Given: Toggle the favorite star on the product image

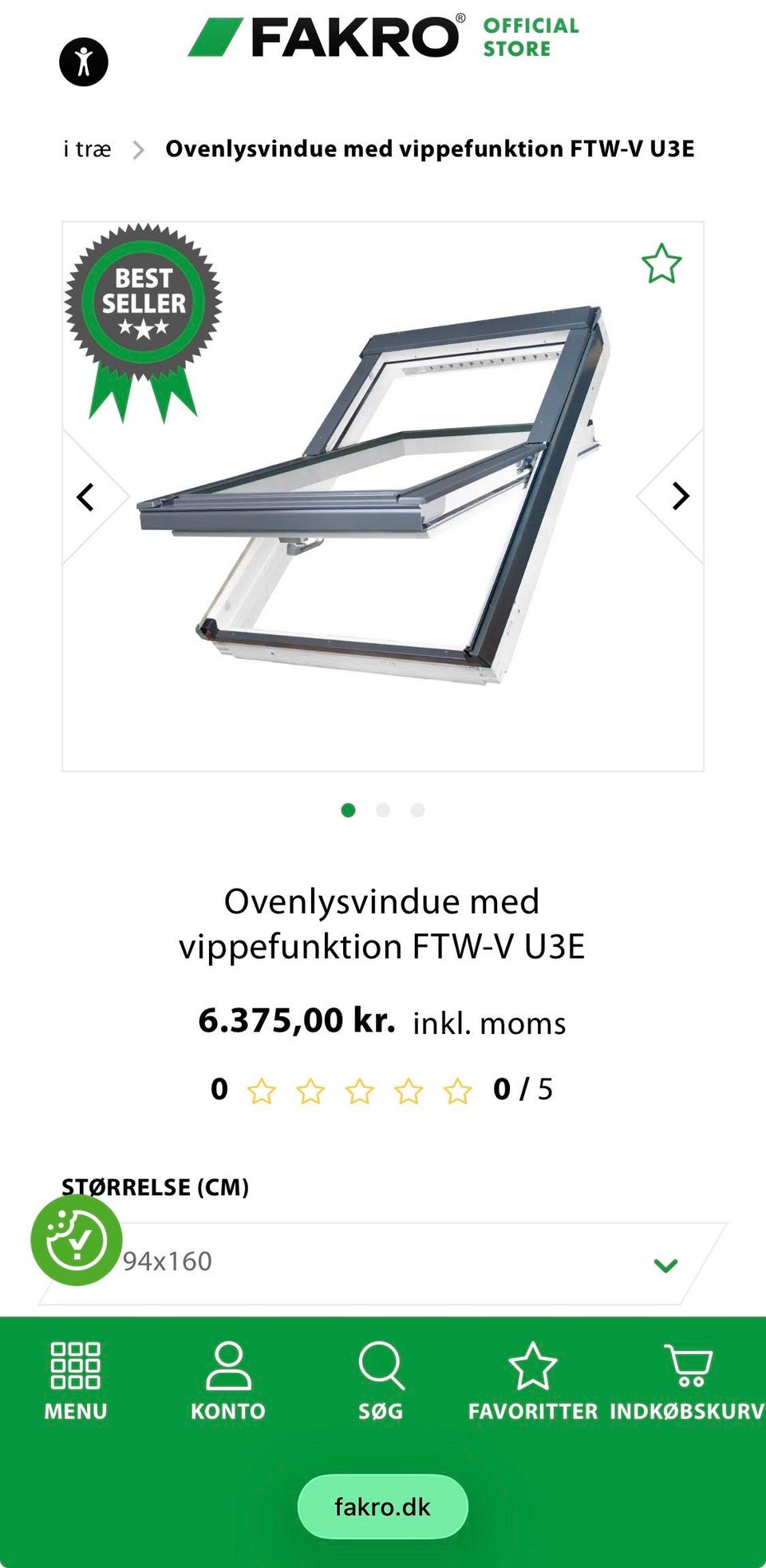Looking at the screenshot, I should click(662, 264).
